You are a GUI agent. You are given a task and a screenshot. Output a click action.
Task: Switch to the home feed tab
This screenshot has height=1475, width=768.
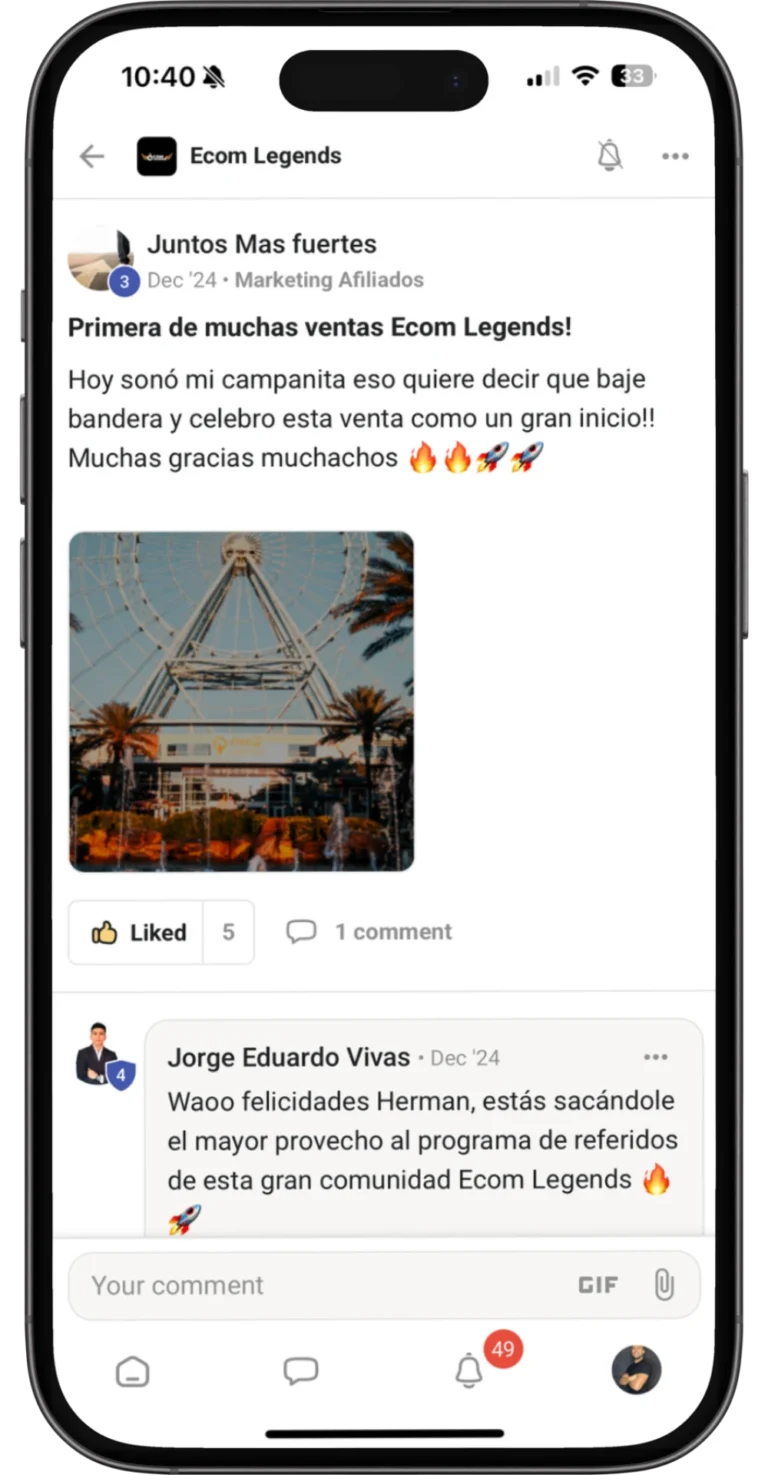pyautogui.click(x=132, y=1371)
